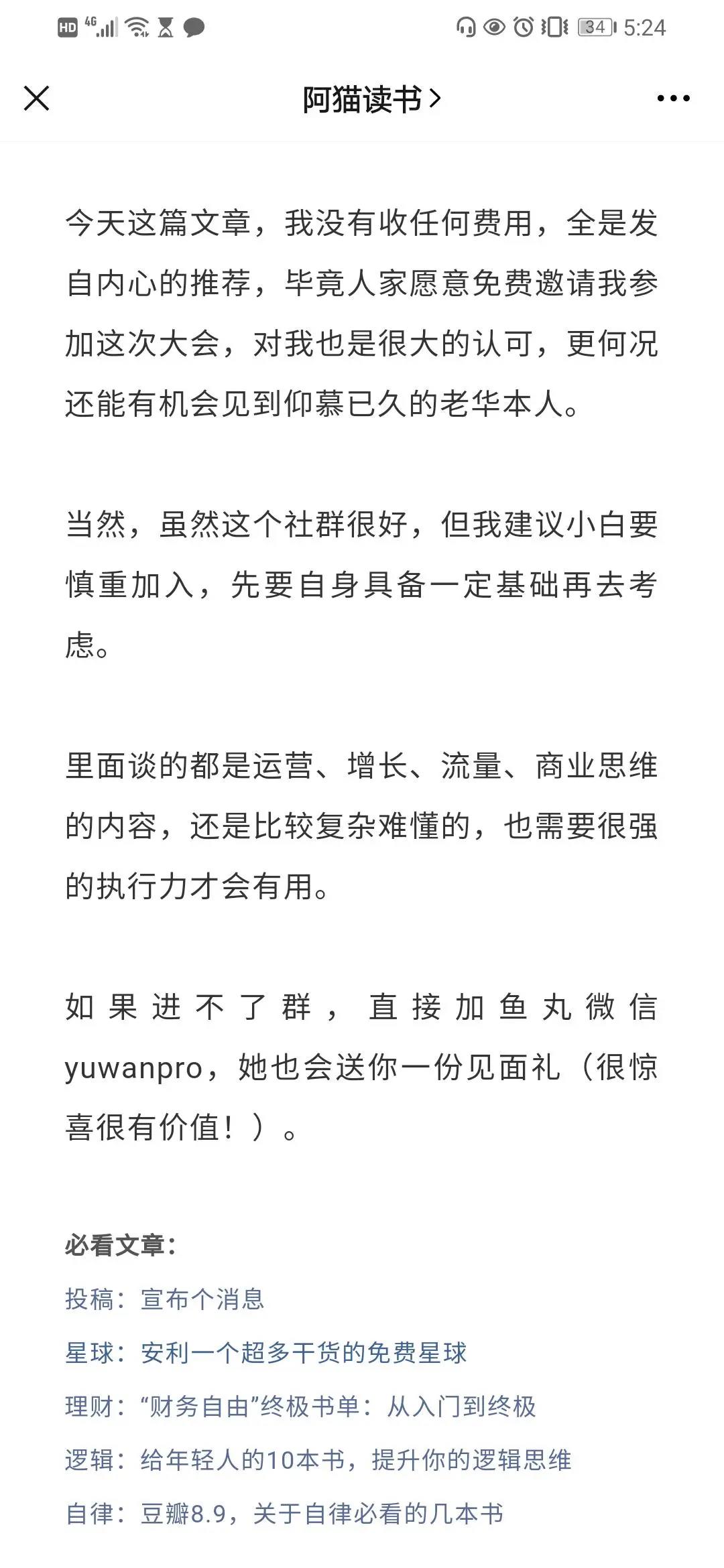Open the 逻辑 10本书 article link

[x=318, y=1460]
